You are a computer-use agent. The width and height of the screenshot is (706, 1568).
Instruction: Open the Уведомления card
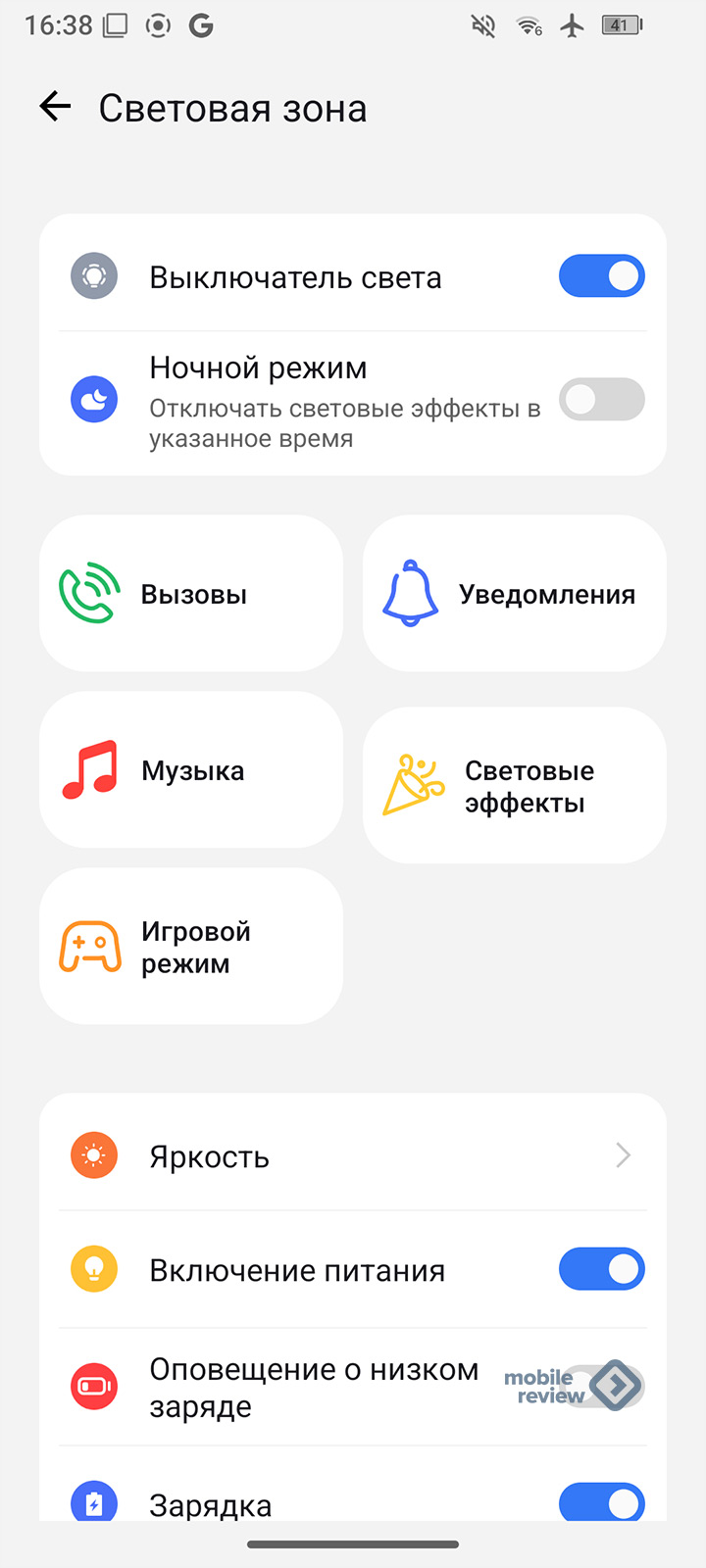514,594
